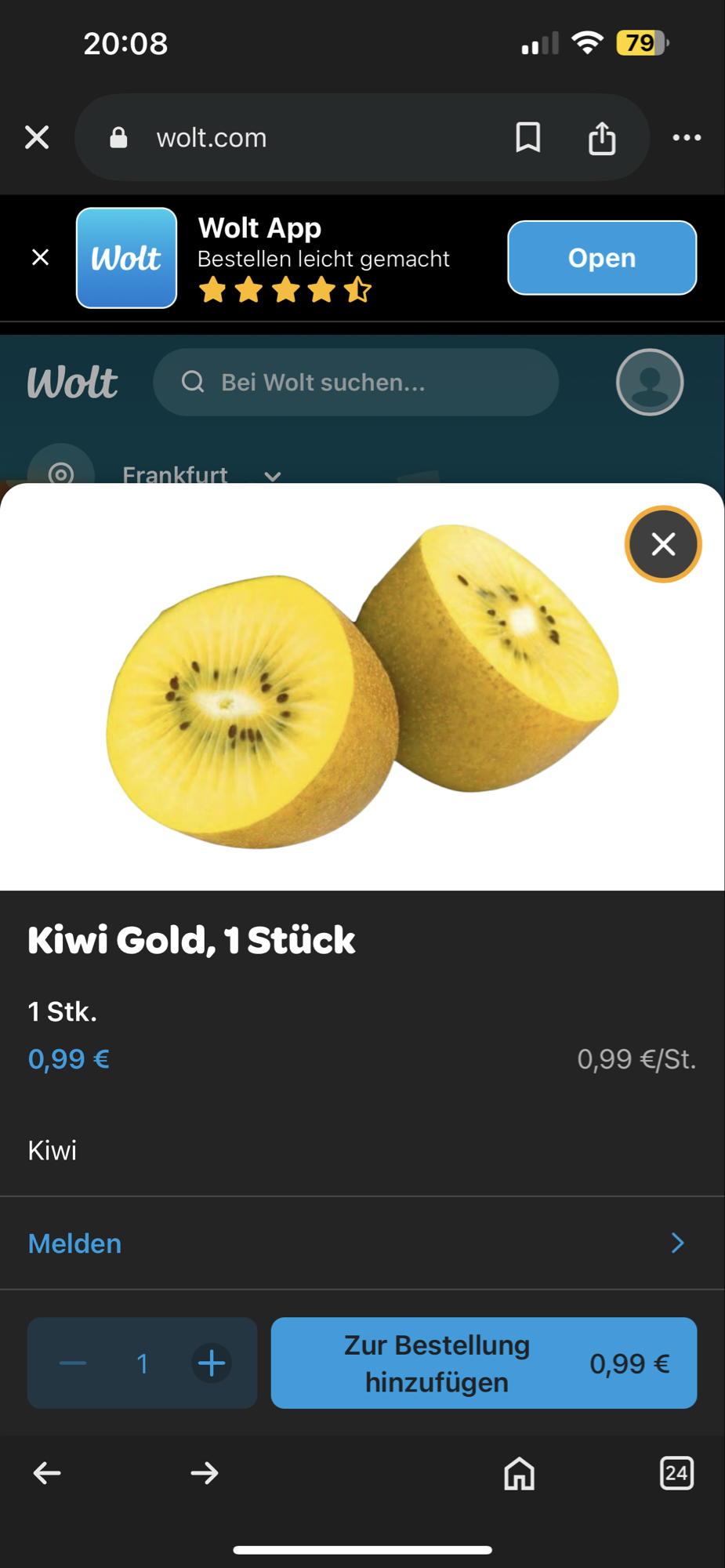
Task: Expand the Melden report options
Action: coord(676,1243)
